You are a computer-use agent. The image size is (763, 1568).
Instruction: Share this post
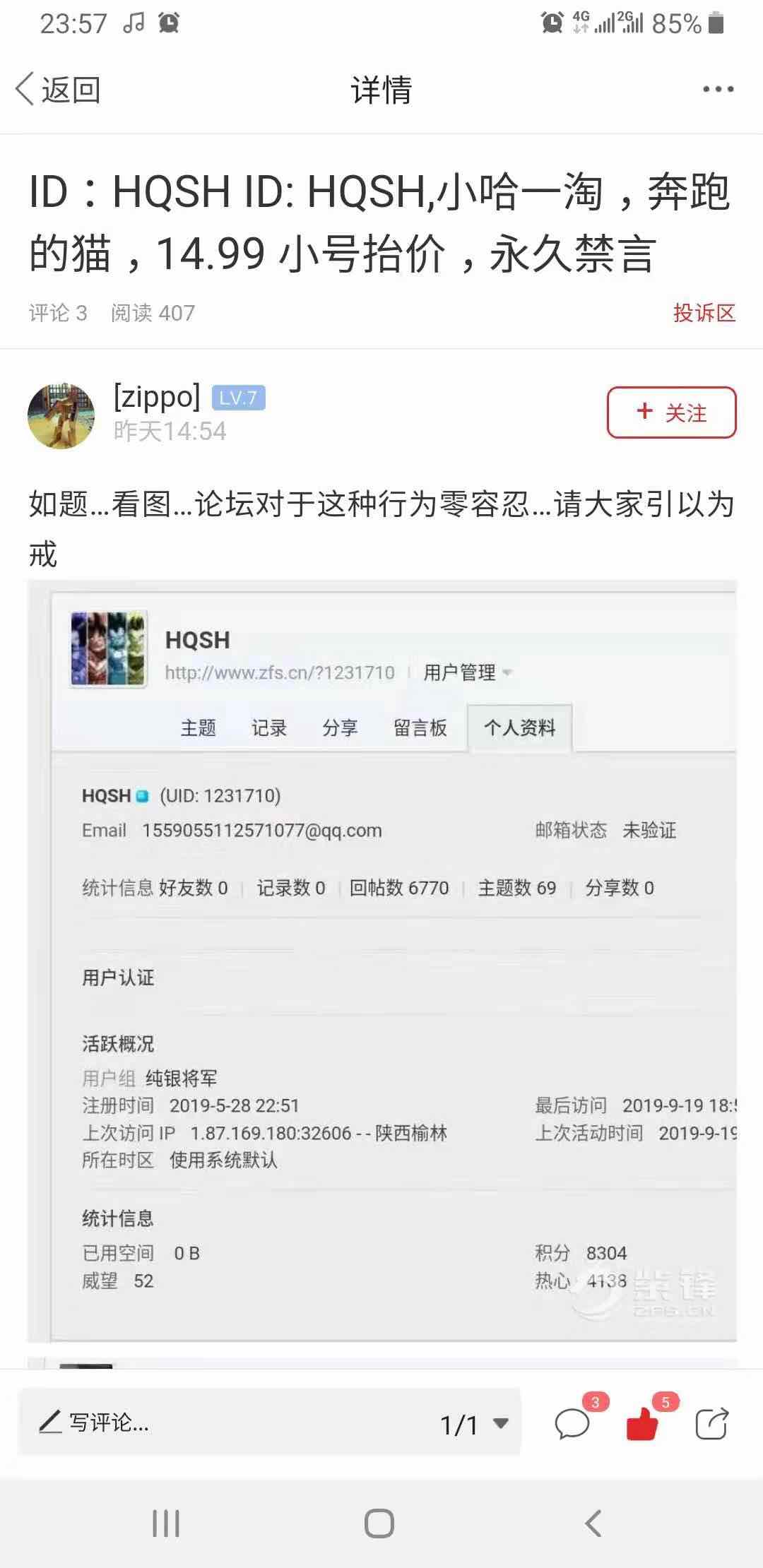click(x=711, y=1423)
